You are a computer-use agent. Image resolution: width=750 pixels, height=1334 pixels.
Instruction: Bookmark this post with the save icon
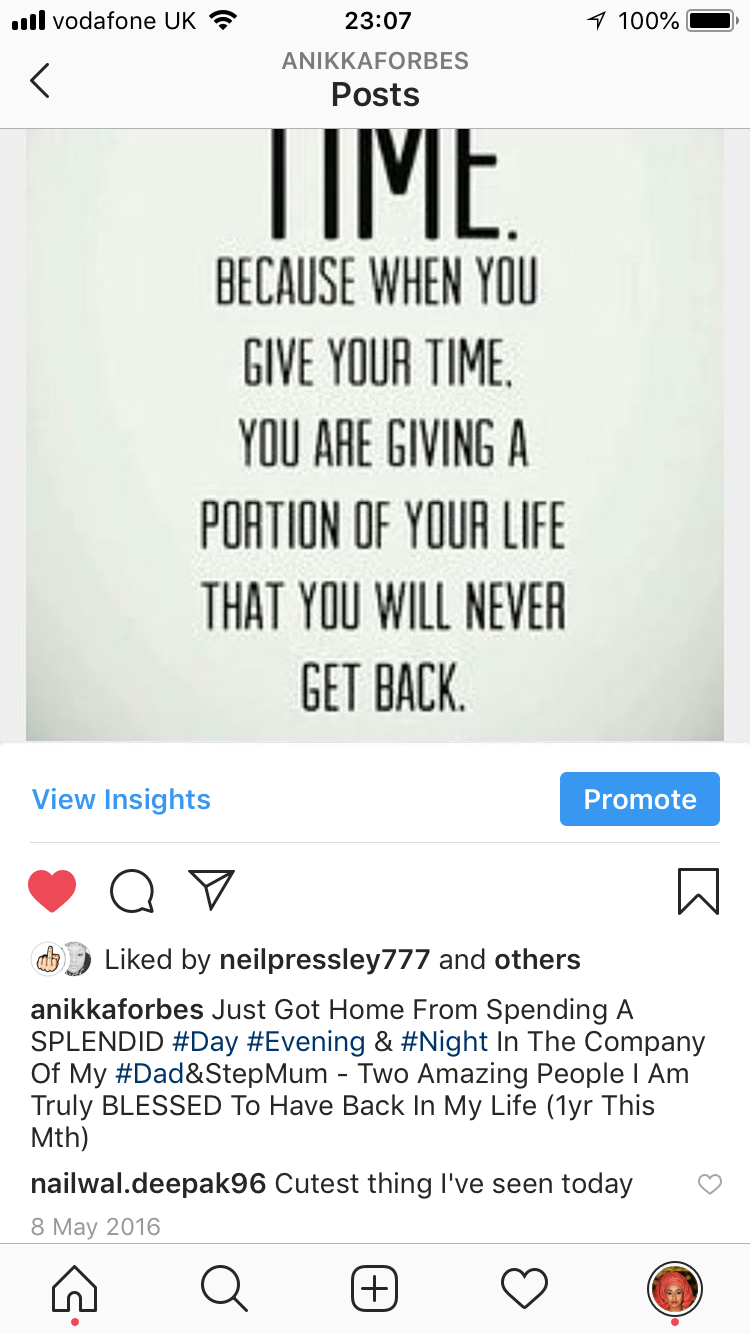tap(698, 890)
